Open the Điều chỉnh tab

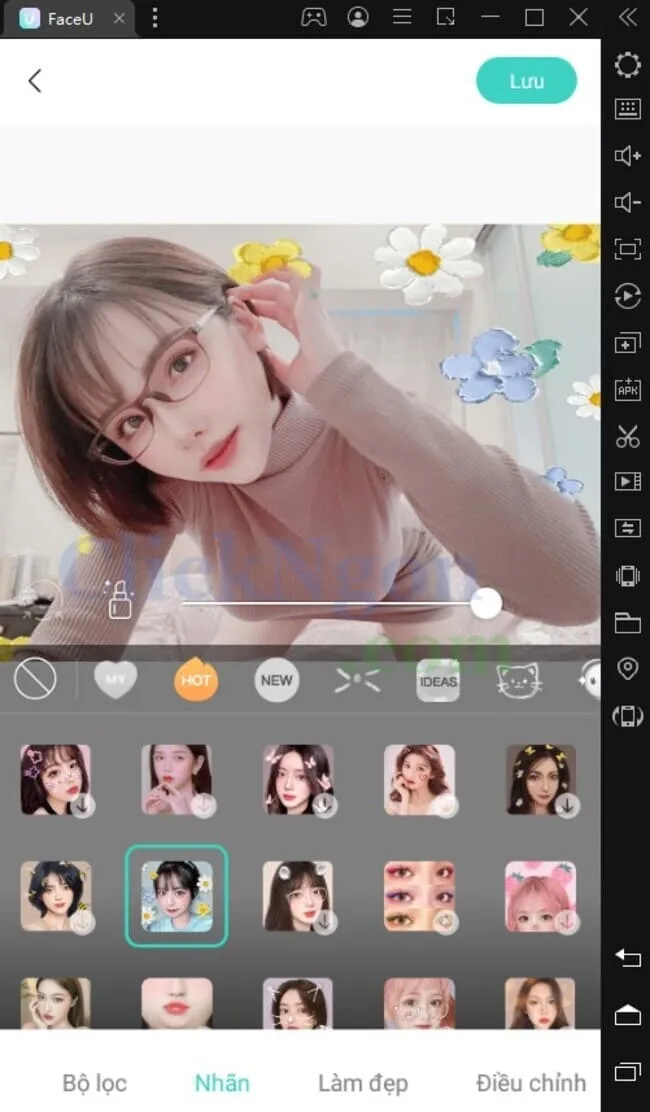[x=531, y=1082]
